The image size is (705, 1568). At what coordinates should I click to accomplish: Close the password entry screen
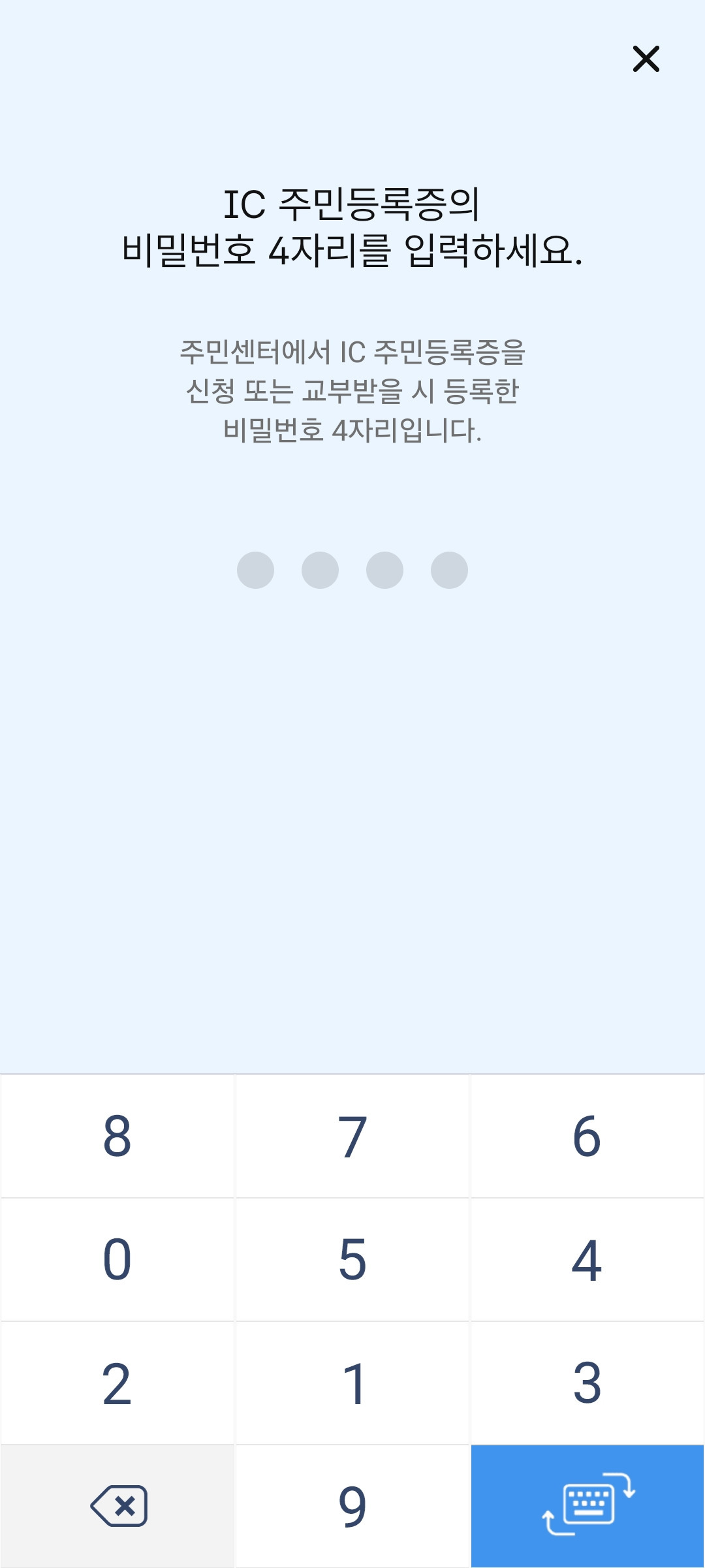point(646,59)
